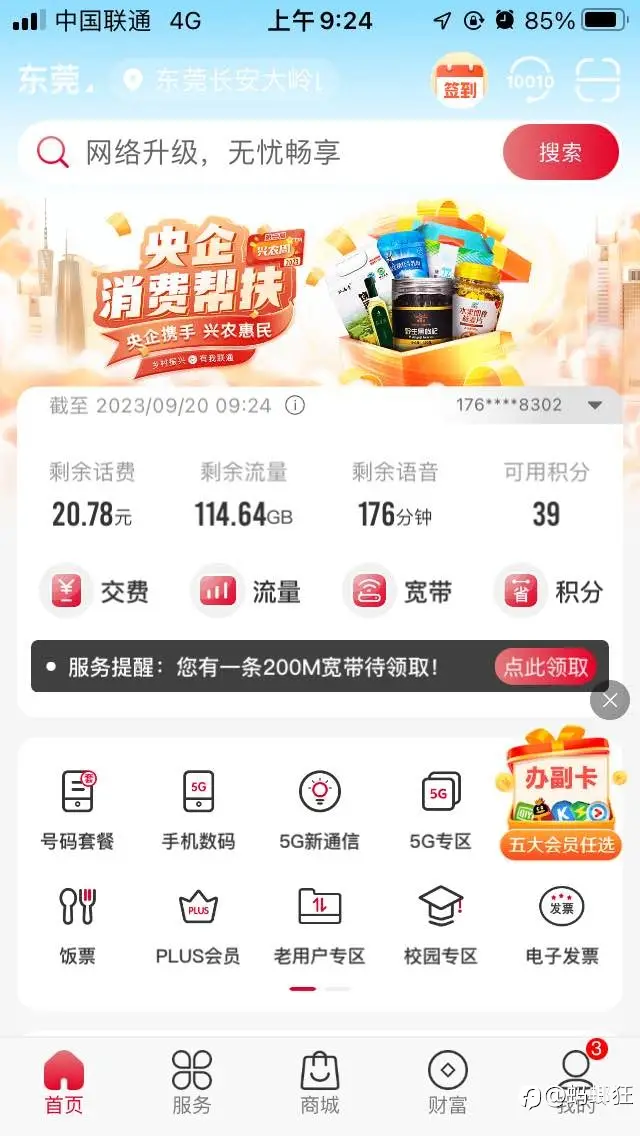Change city from 东莞

coord(56,81)
